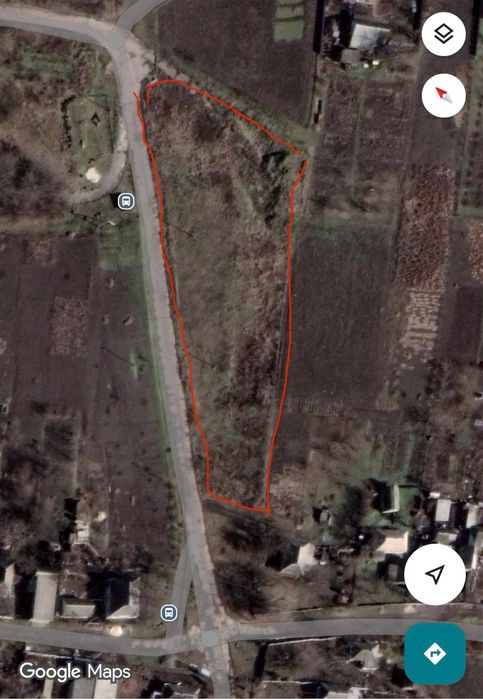The height and width of the screenshot is (699, 483).
Task: Center the map on my location
Action: point(435,574)
